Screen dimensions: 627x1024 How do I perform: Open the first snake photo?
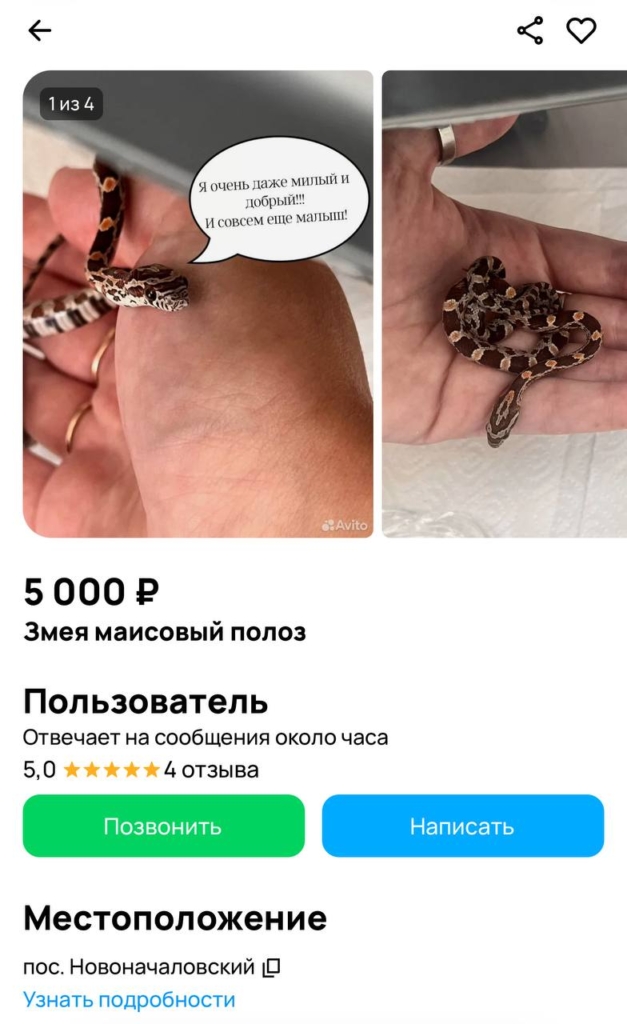tap(198, 304)
